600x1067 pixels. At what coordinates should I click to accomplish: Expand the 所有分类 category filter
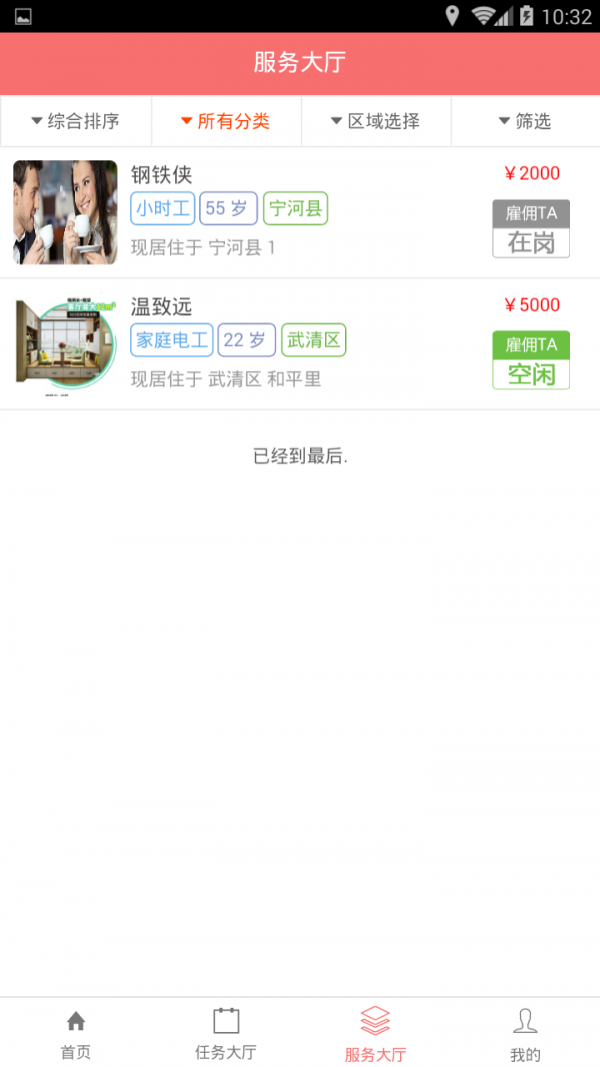coord(225,122)
